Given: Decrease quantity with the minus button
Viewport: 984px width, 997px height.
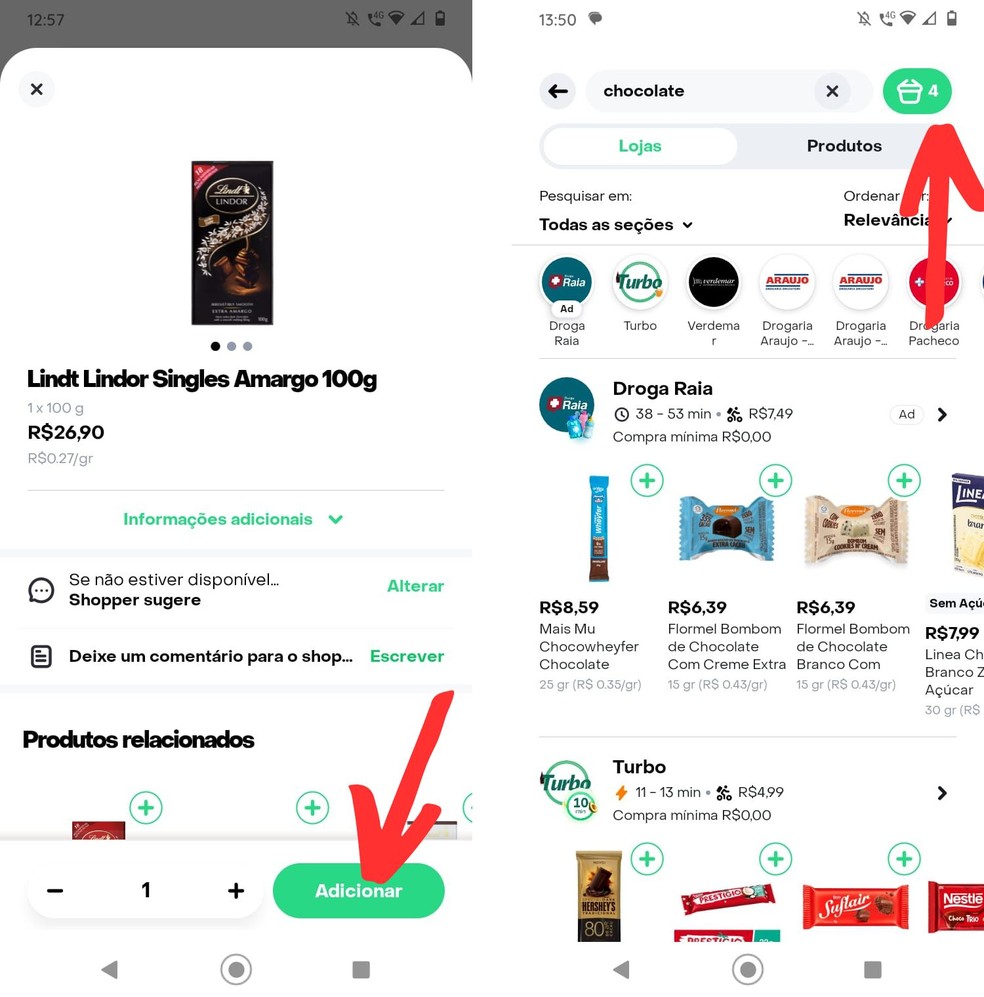Looking at the screenshot, I should (55, 890).
